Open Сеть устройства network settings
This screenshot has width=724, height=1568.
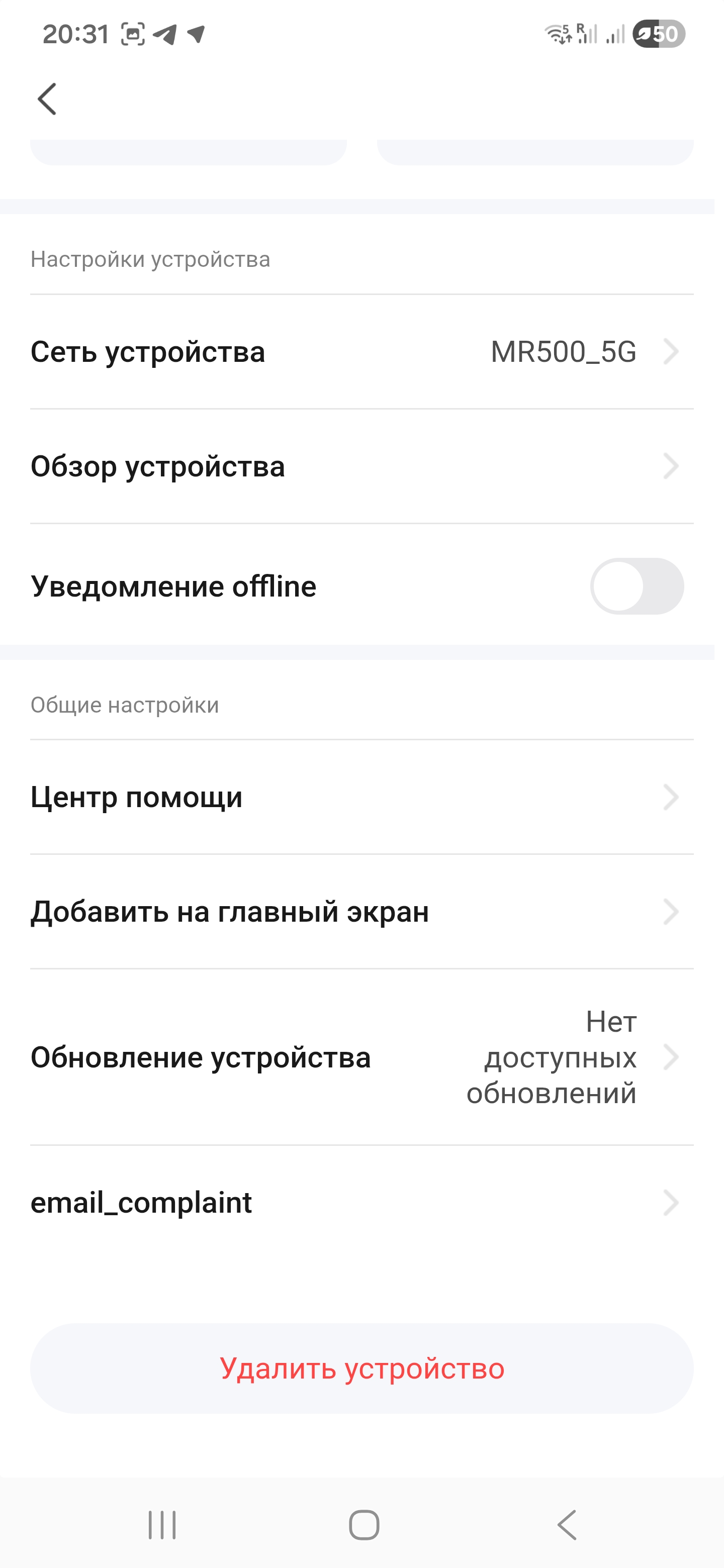361,352
